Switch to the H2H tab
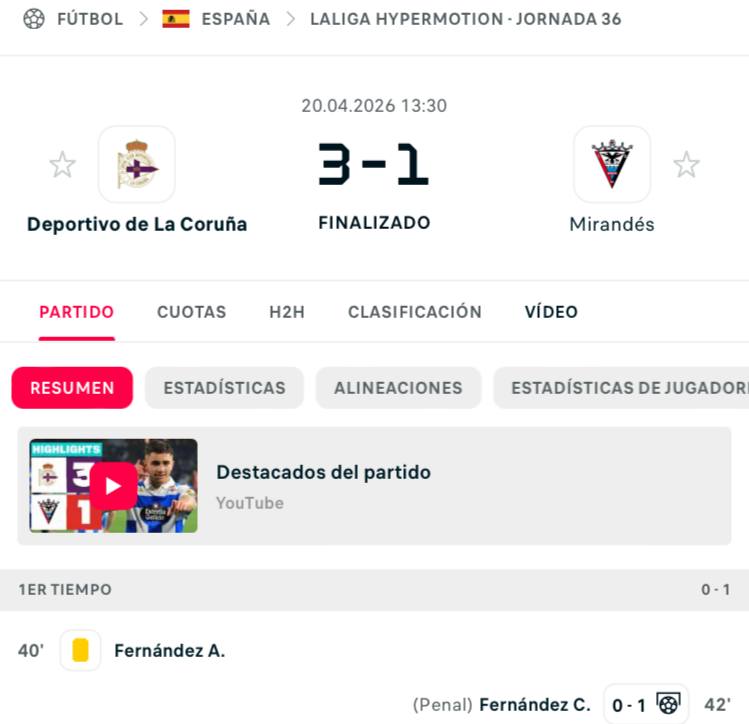This screenshot has height=724, width=749. point(287,312)
